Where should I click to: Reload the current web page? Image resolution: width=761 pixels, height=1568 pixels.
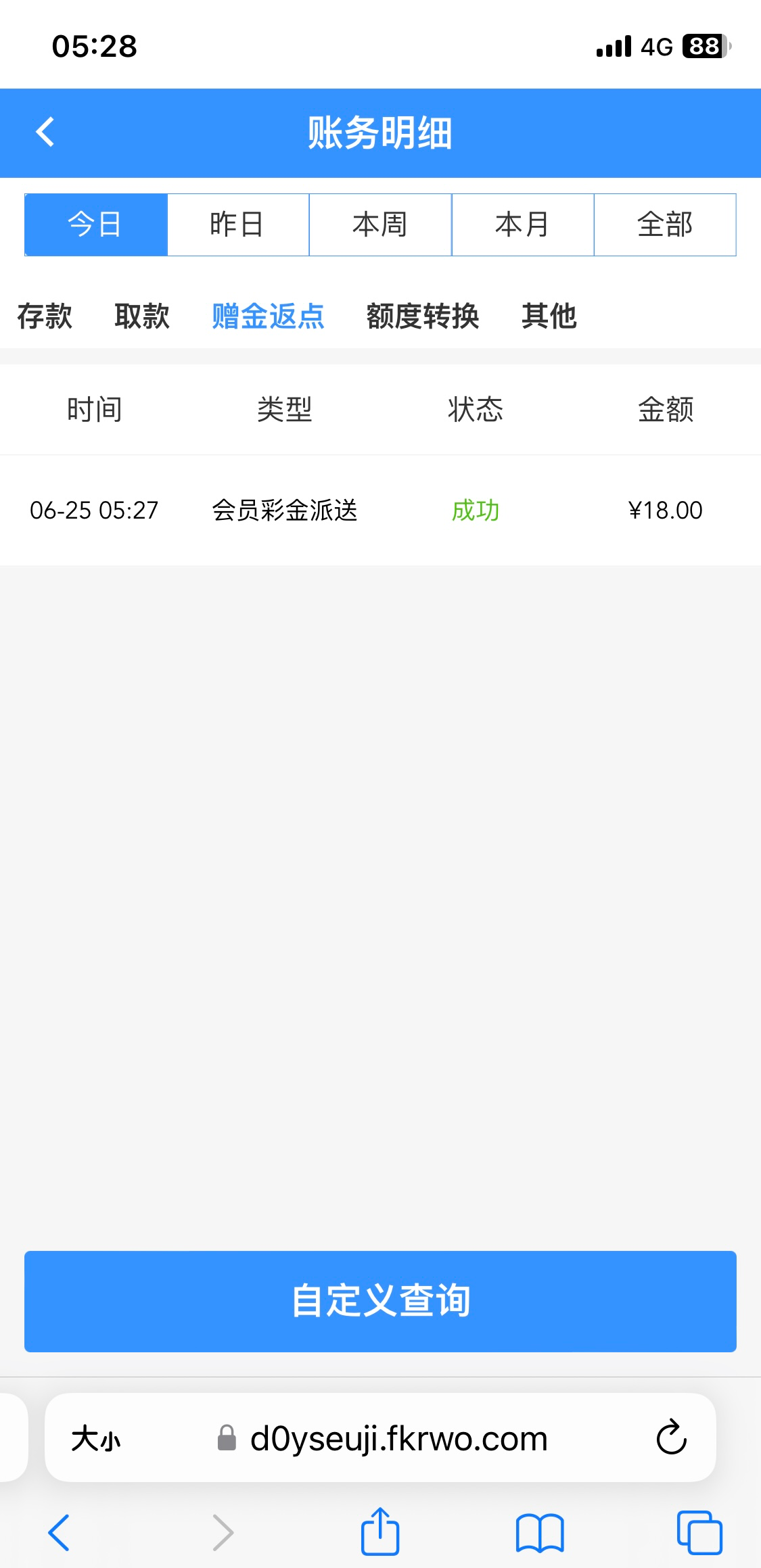pyautogui.click(x=671, y=1438)
